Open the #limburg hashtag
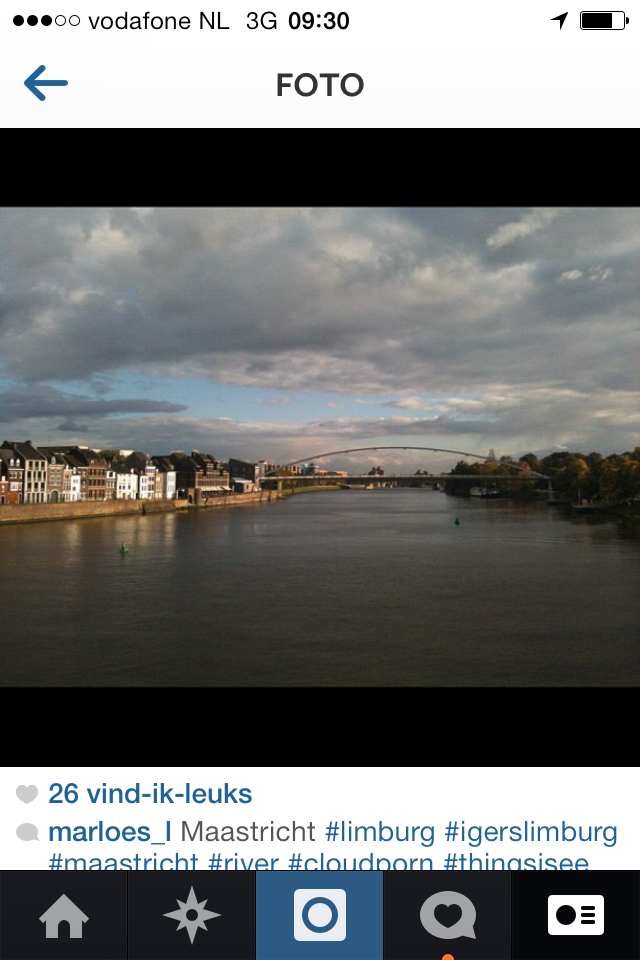Image resolution: width=640 pixels, height=960 pixels. (x=380, y=832)
